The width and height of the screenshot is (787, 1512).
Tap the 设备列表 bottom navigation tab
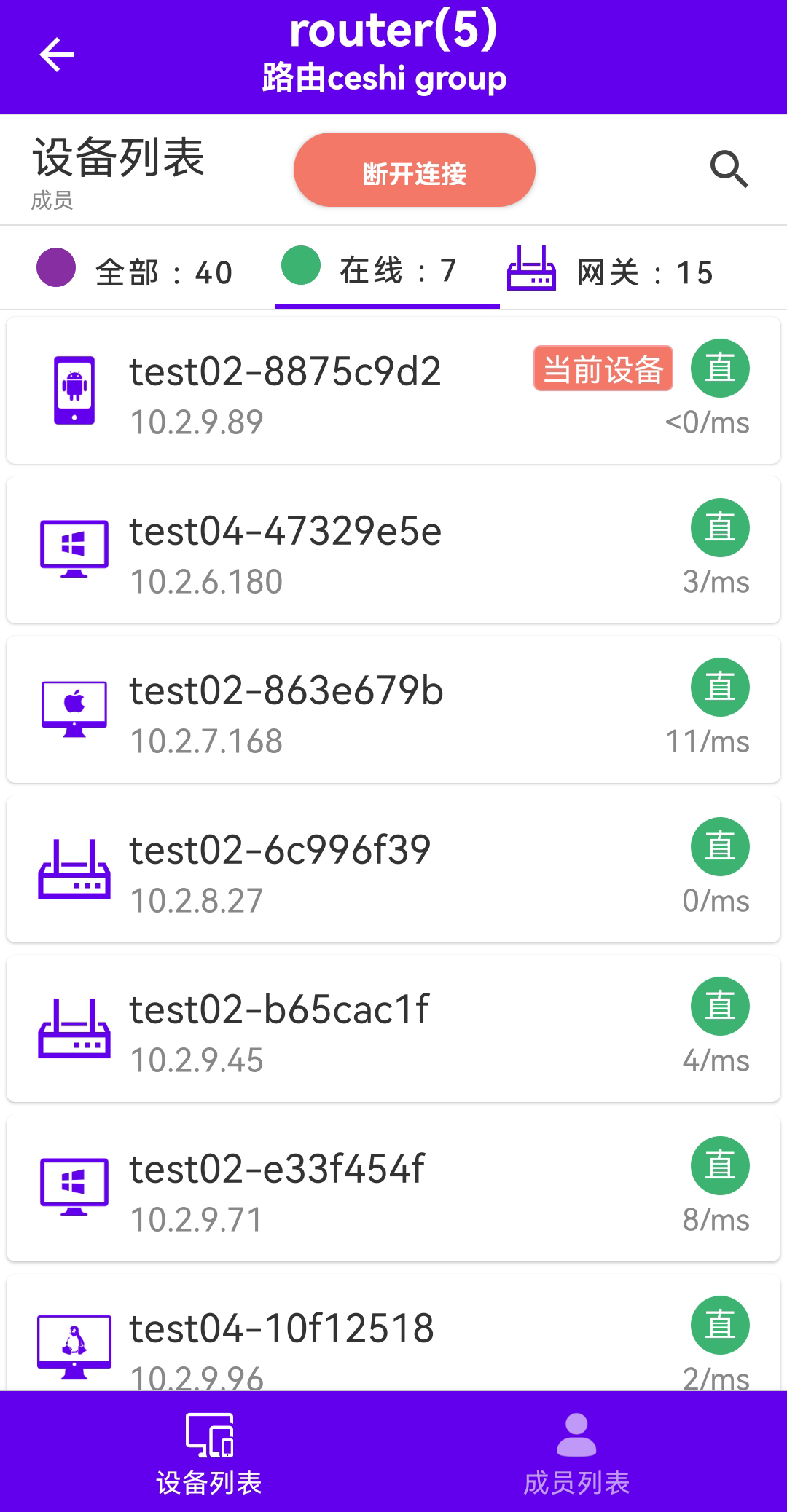pos(209,1452)
